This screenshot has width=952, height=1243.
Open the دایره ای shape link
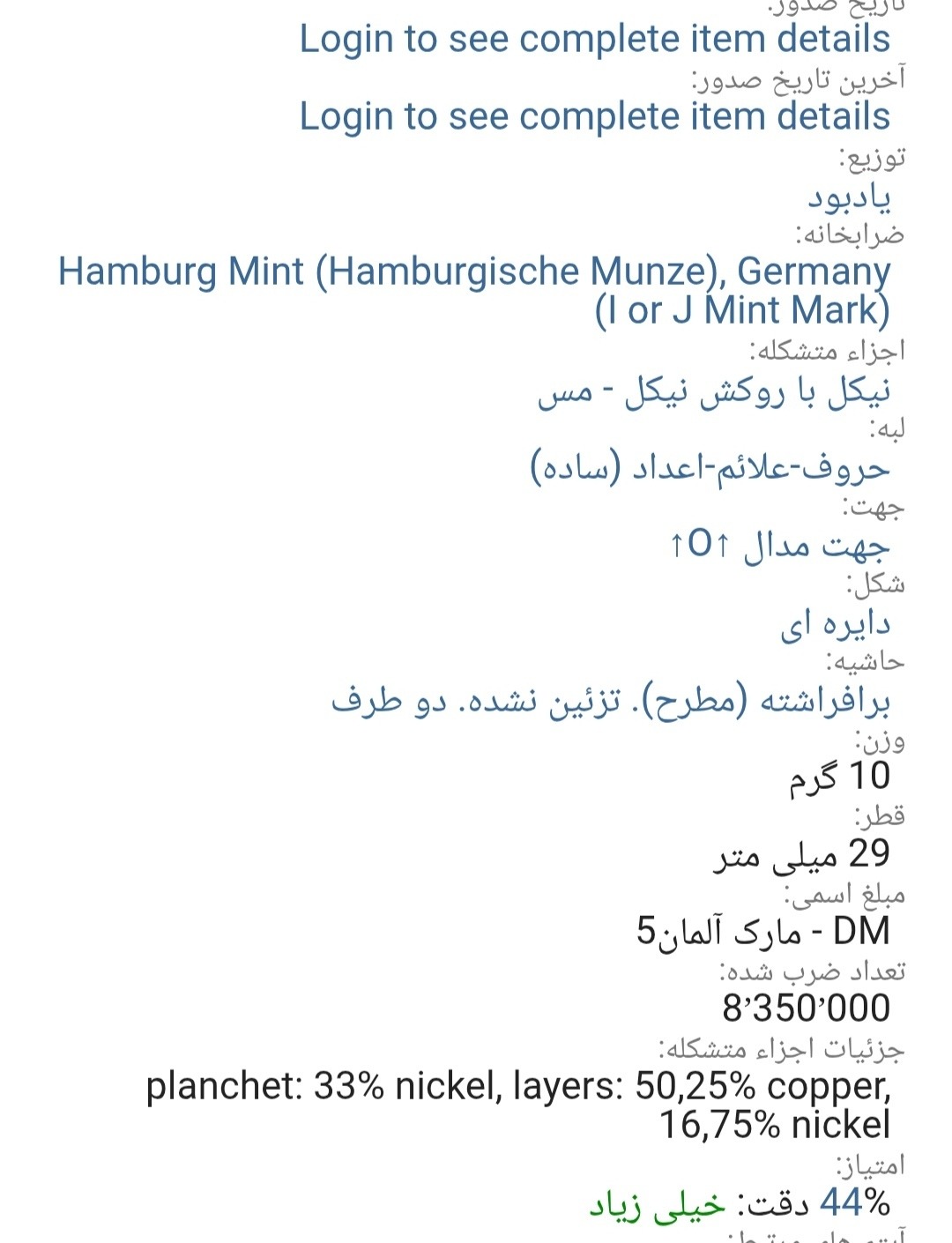tap(835, 623)
